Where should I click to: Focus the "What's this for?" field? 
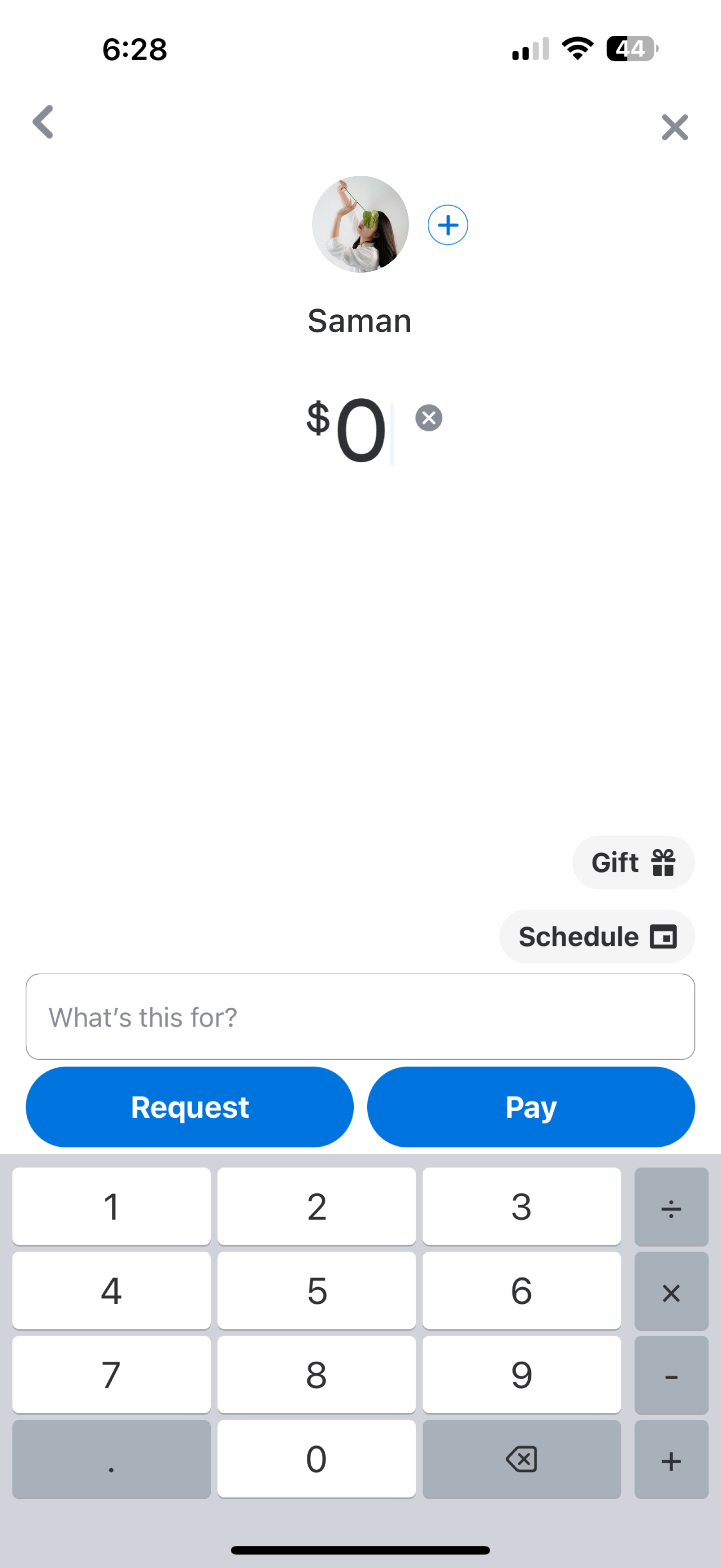360,1016
